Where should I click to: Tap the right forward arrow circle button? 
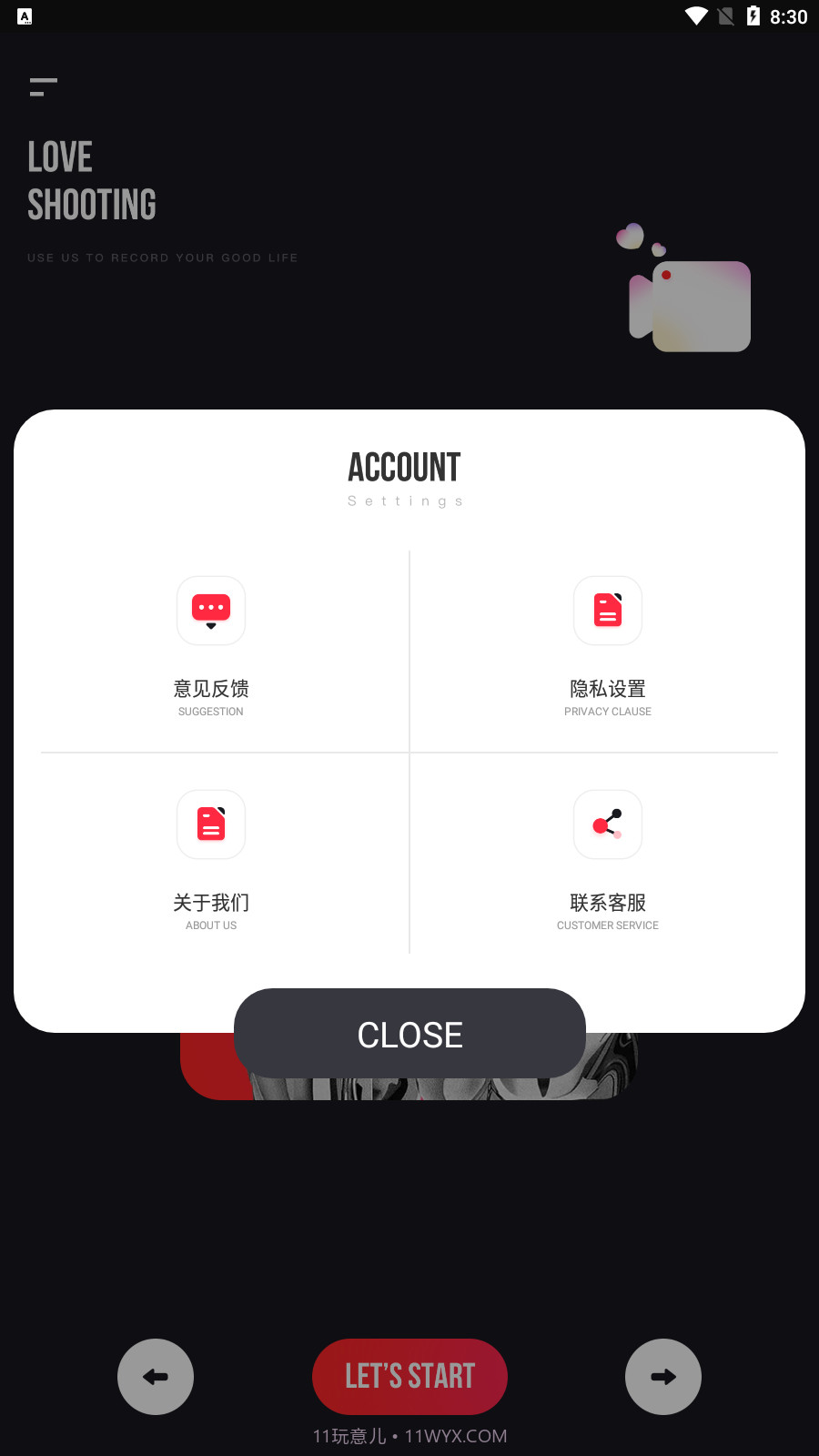pos(662,1377)
